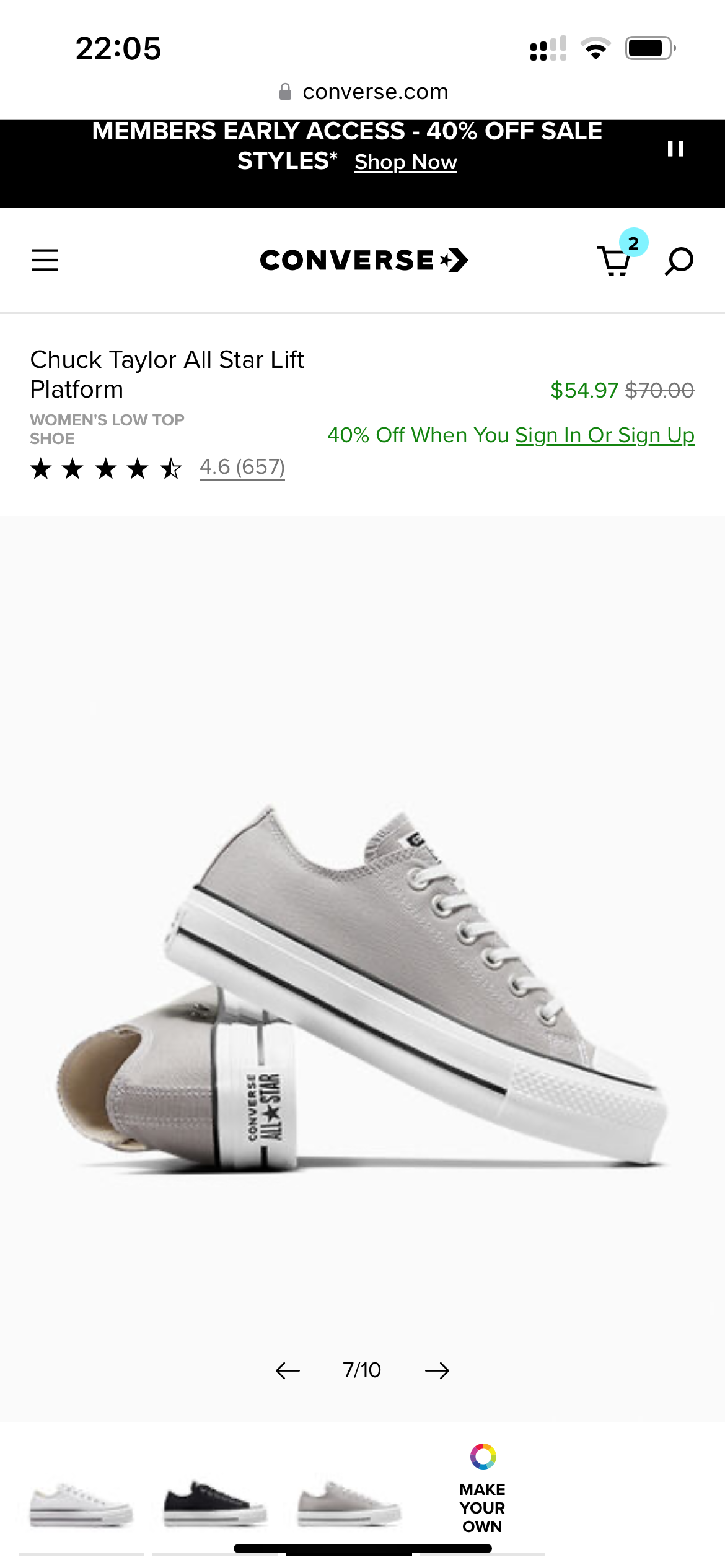Go to Converse home via logo

(363, 260)
